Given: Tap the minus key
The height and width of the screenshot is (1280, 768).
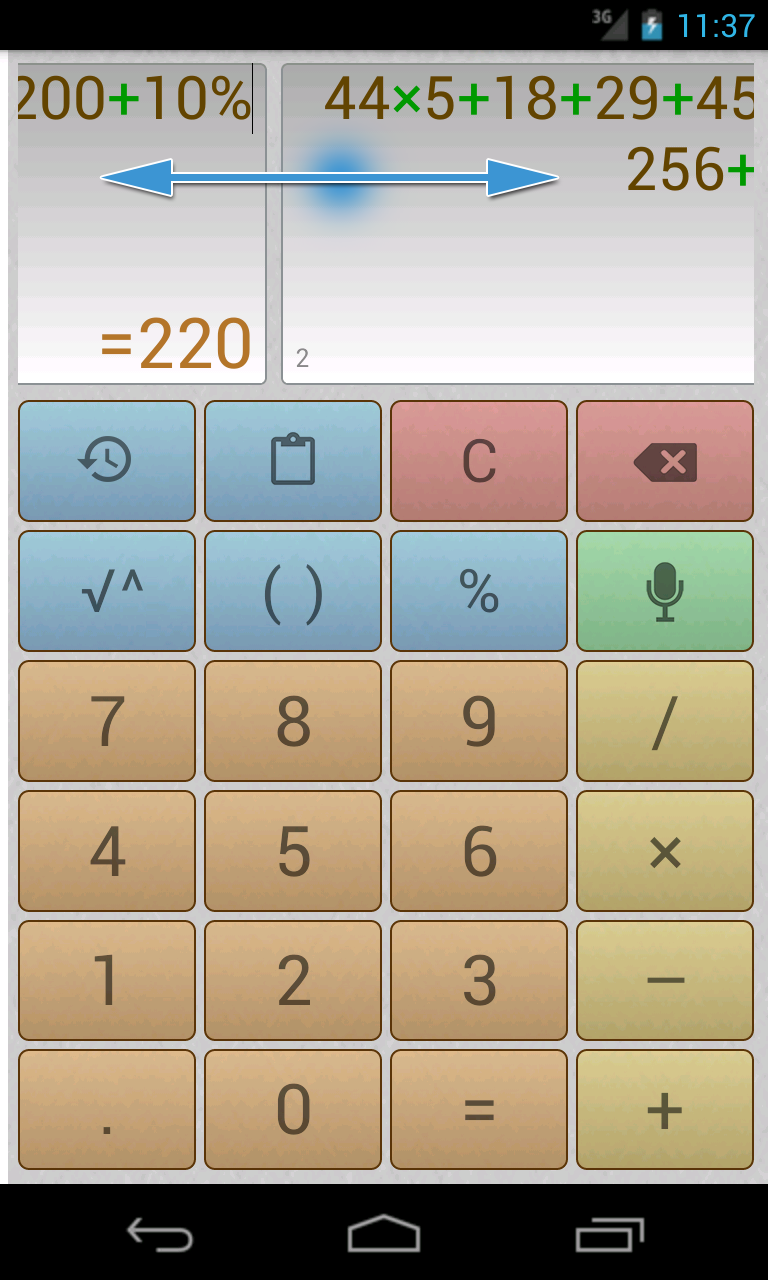Looking at the screenshot, I should [665, 981].
